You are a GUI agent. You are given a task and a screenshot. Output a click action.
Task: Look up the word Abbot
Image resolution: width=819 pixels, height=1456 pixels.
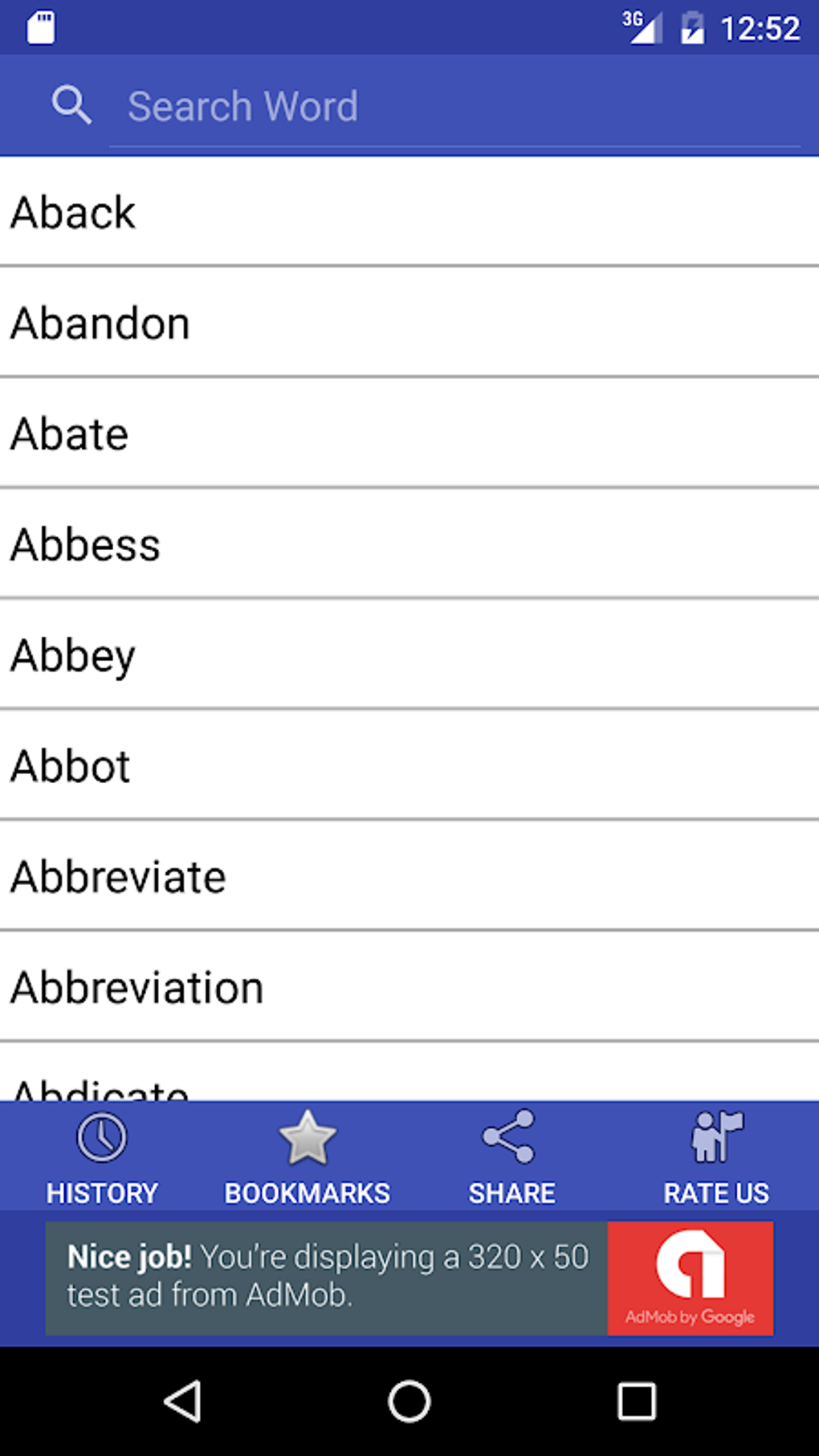409,767
